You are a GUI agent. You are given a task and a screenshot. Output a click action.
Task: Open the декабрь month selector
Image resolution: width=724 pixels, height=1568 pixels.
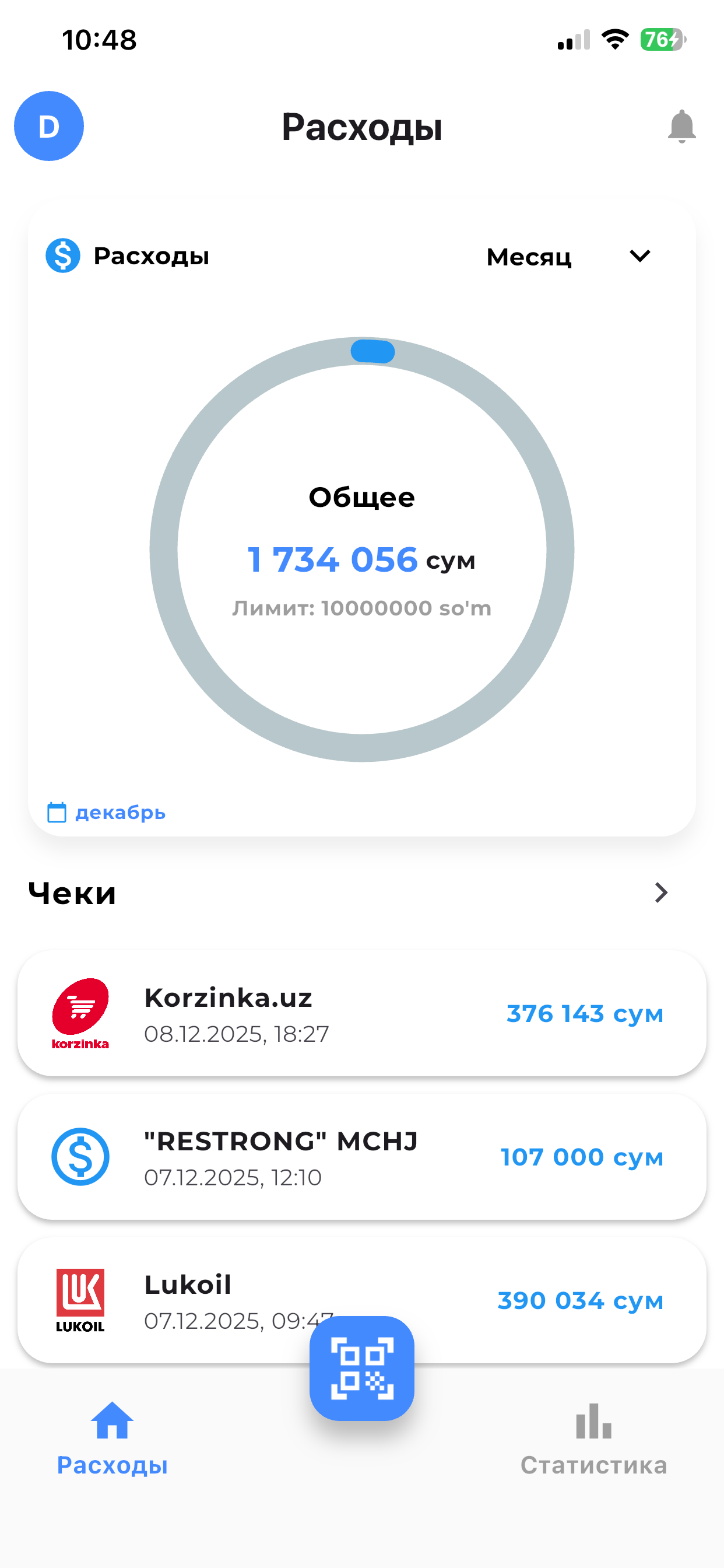pyautogui.click(x=120, y=811)
